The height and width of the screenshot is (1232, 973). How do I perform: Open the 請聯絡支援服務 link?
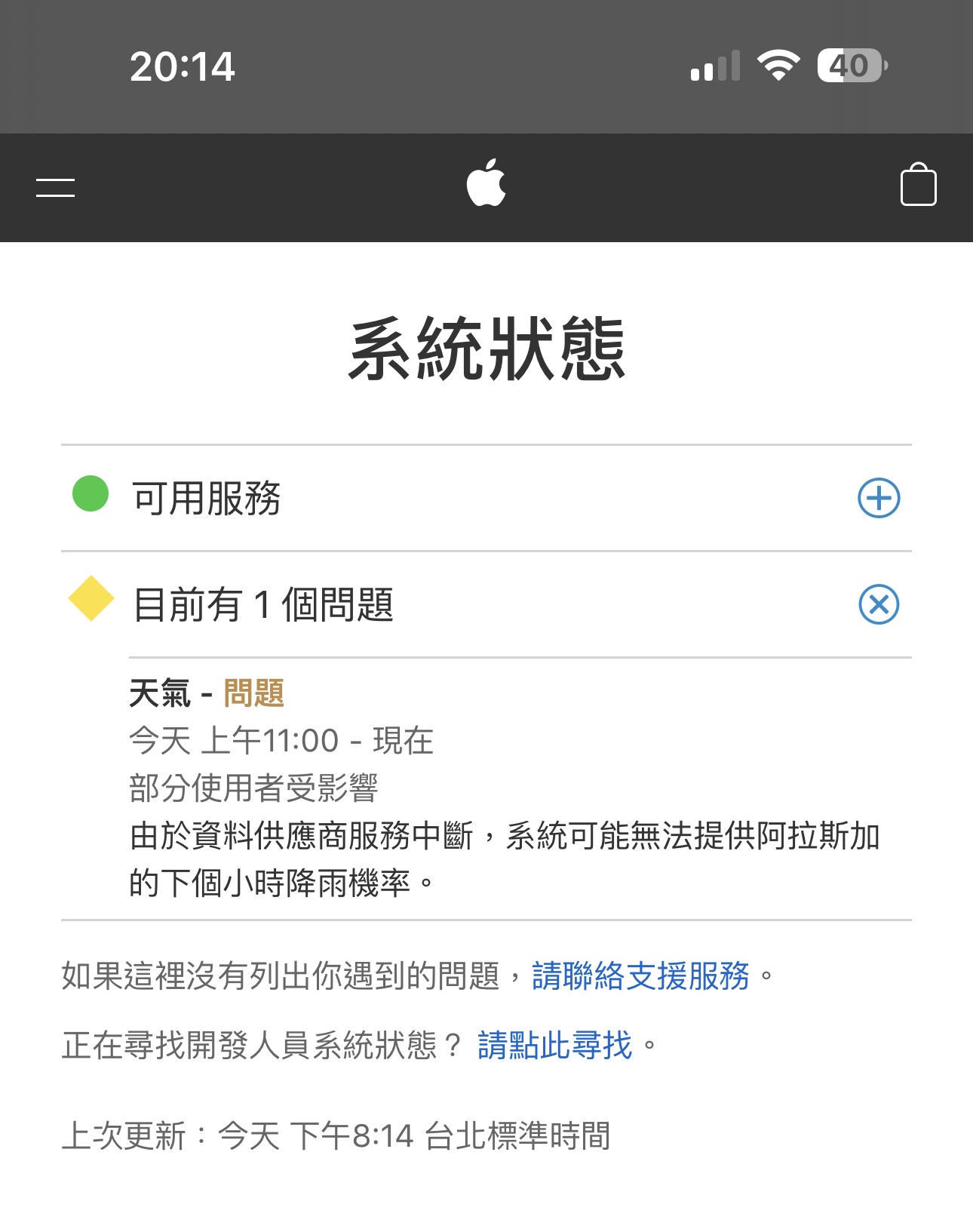pyautogui.click(x=640, y=975)
